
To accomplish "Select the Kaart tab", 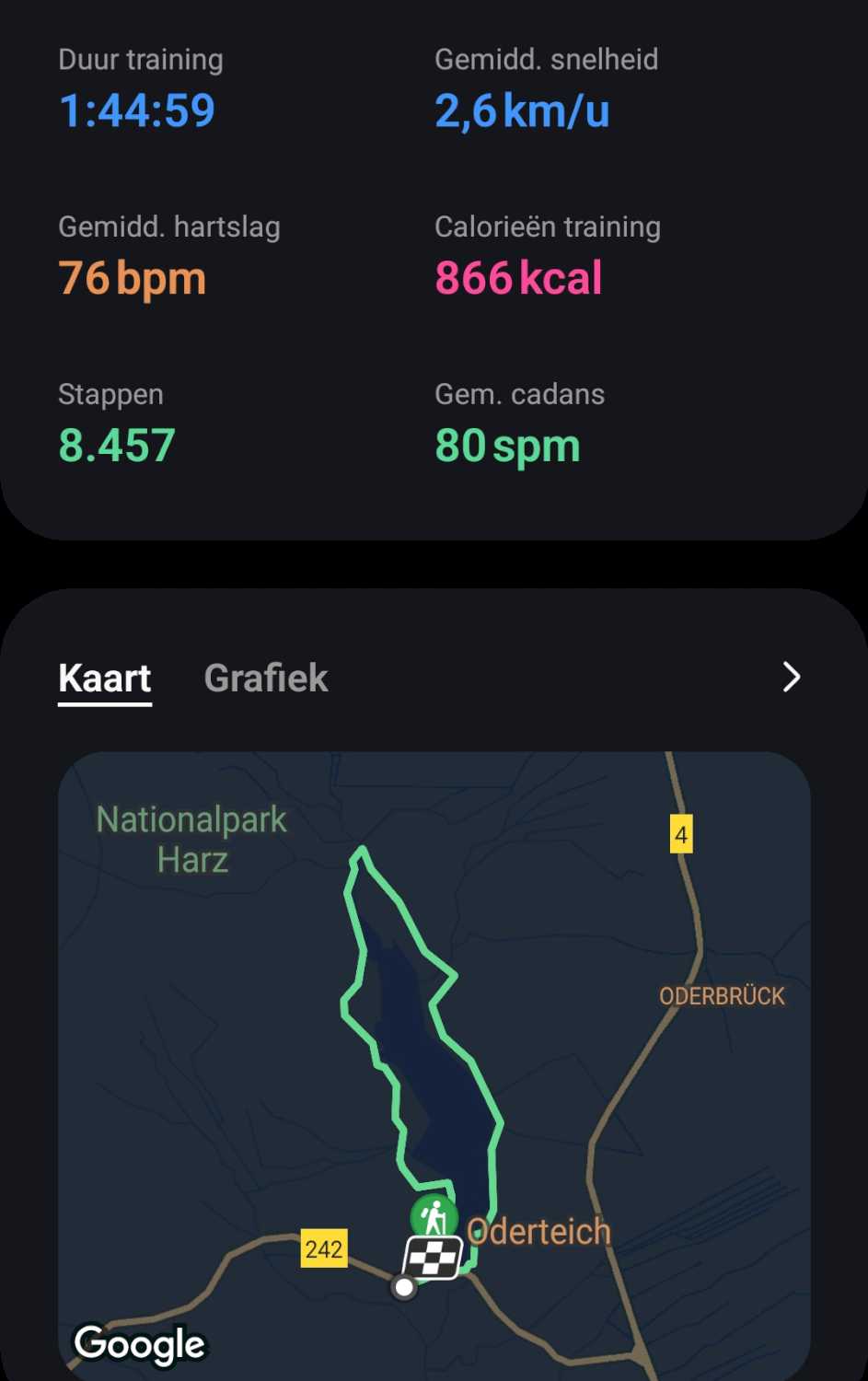I will pos(104,679).
